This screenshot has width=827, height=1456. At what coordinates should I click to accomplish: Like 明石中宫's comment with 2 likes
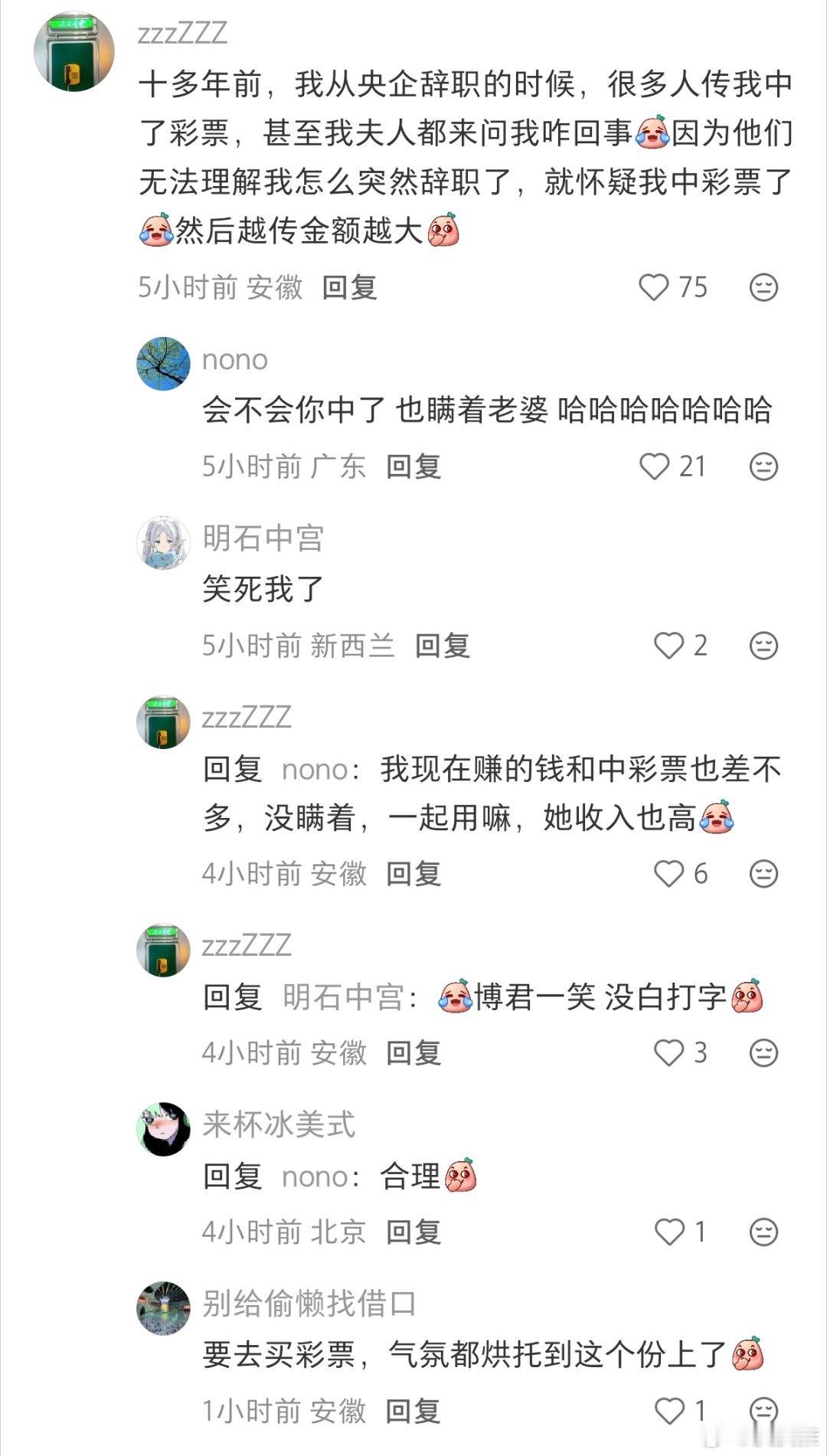point(668,646)
